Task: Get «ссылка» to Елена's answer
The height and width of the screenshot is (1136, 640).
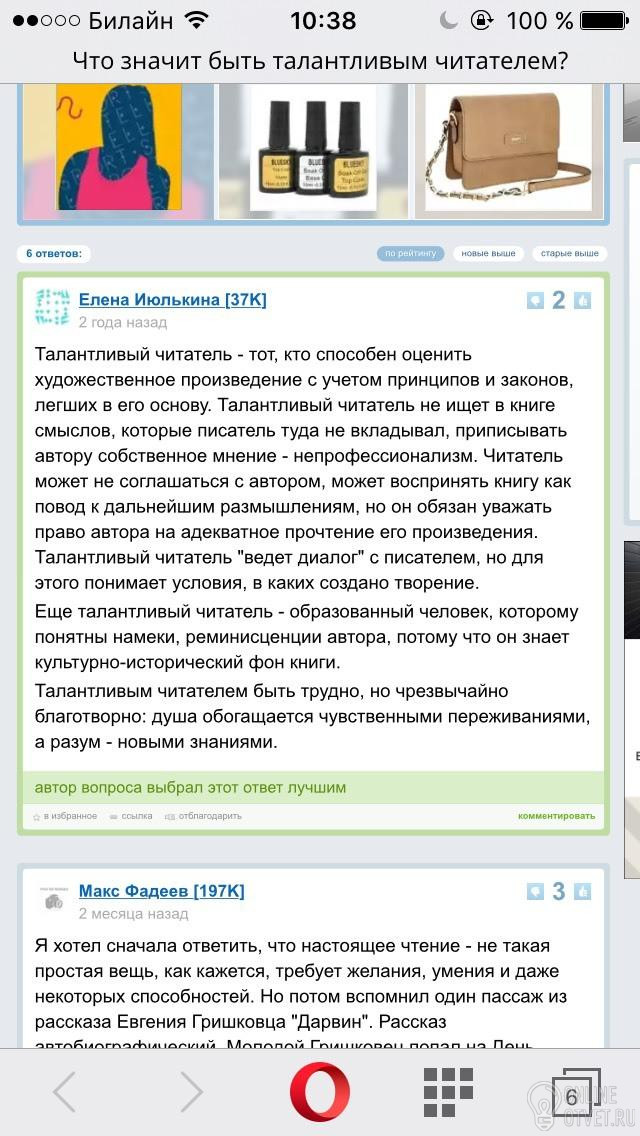Action: (x=131, y=816)
